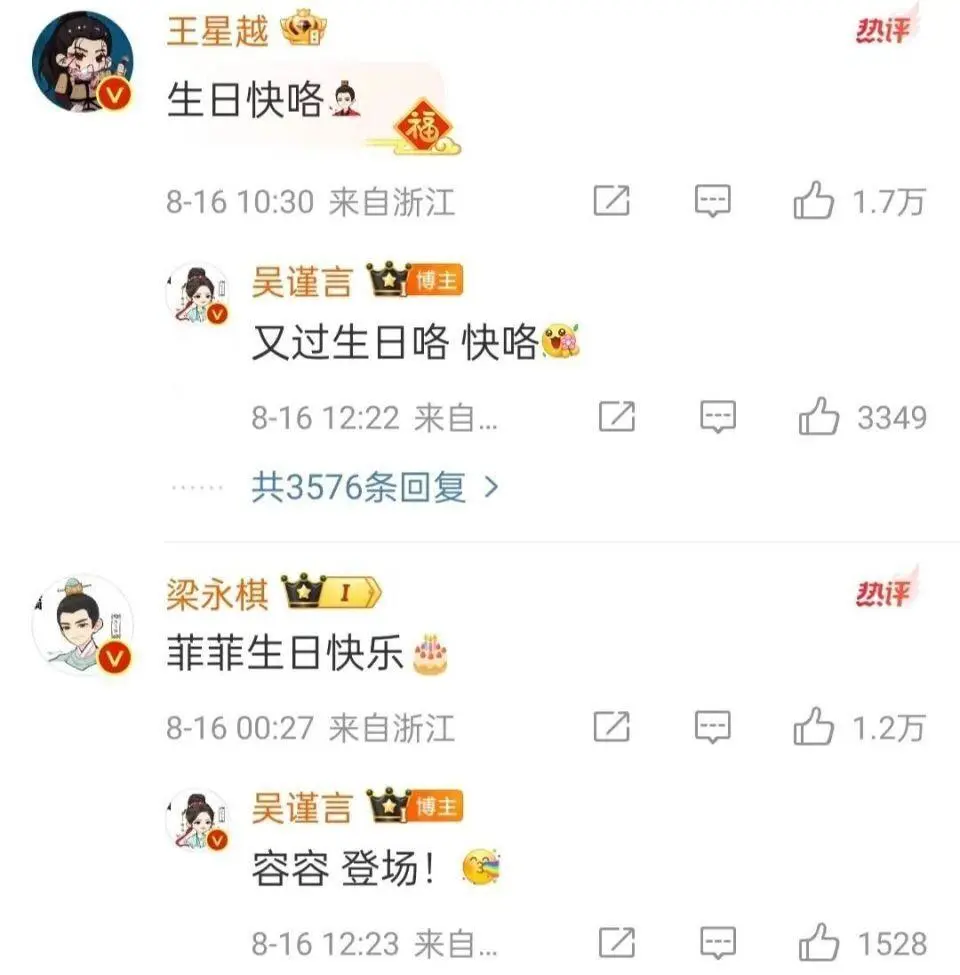Repost 王星越's comment 生日快咯
This screenshot has width=960, height=975.
[x=611, y=202]
